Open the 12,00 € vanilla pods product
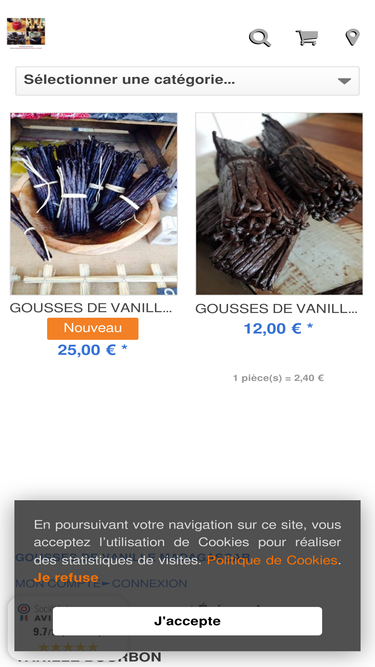This screenshot has width=375, height=667. pos(279,204)
